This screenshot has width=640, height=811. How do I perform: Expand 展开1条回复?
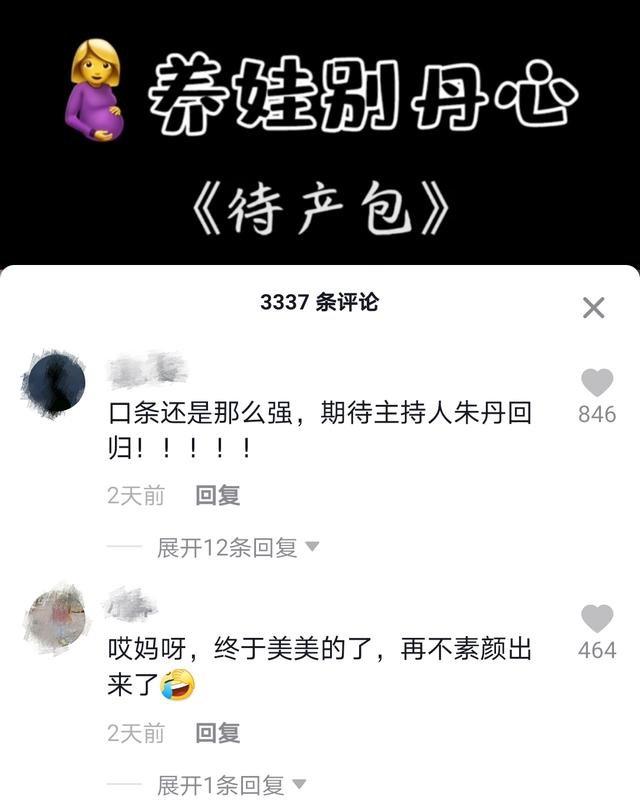coord(231,785)
